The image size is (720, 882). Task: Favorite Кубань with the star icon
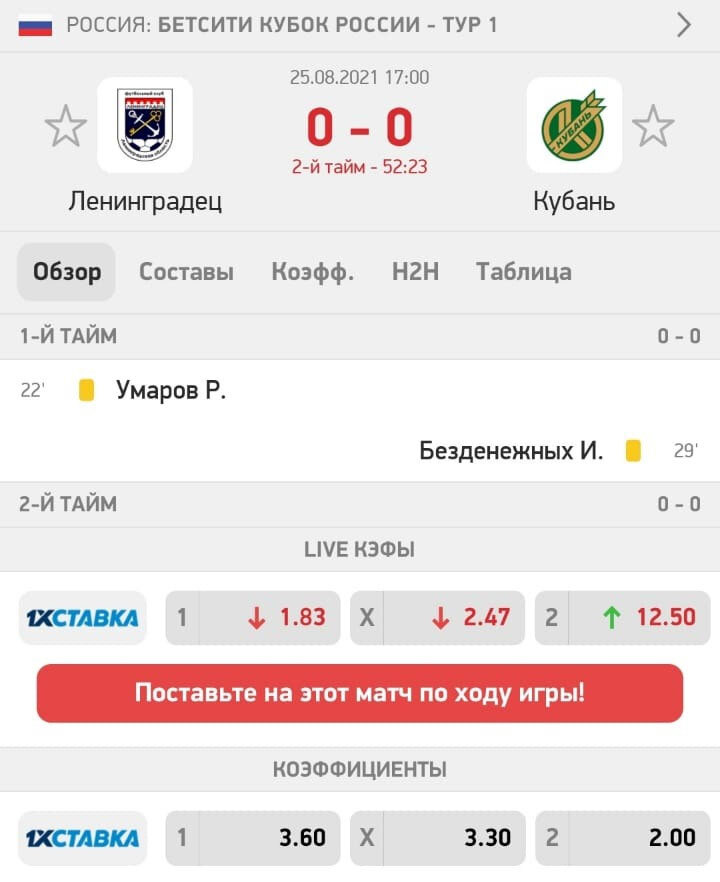(x=653, y=127)
